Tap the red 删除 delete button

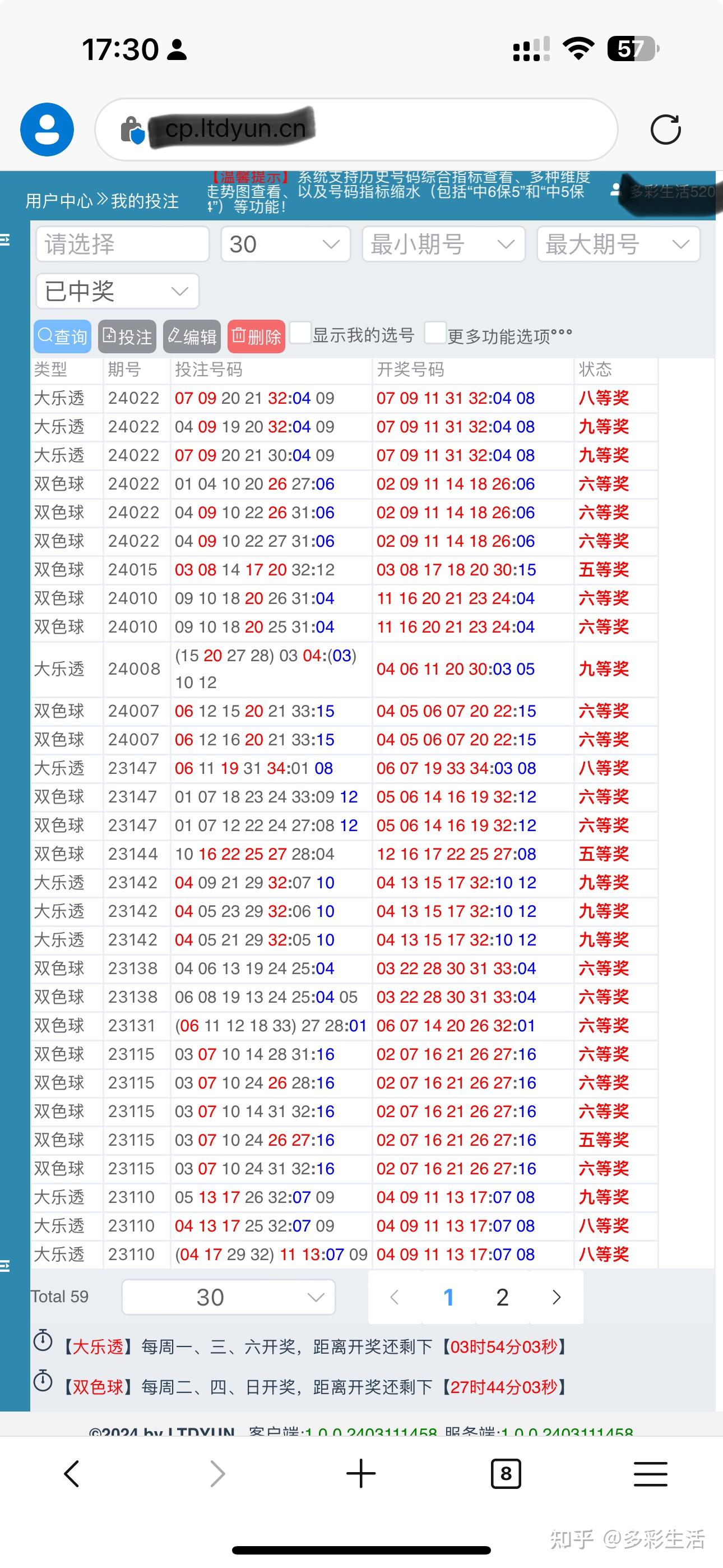pyautogui.click(x=256, y=336)
